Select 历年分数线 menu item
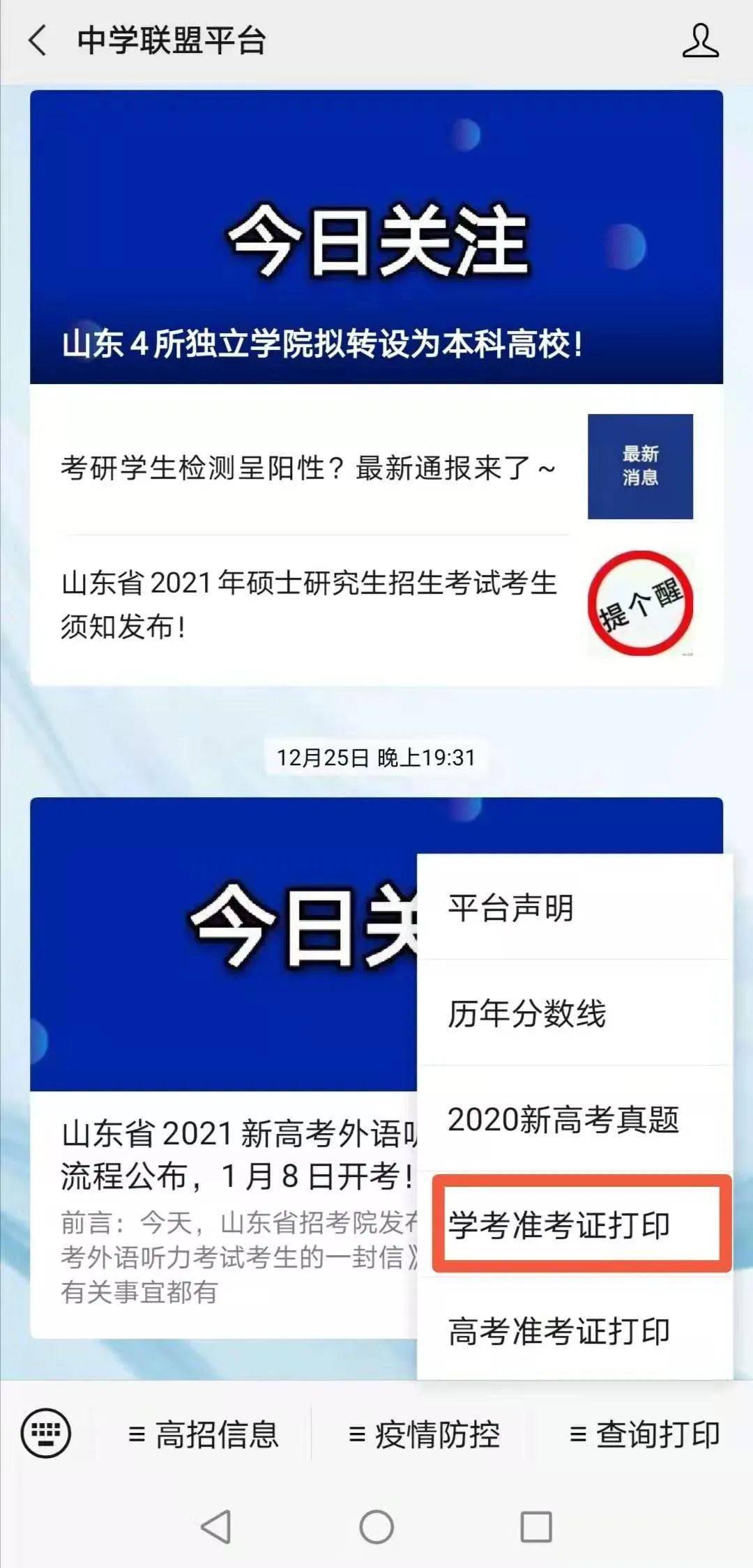753x1568 pixels. [575, 1013]
